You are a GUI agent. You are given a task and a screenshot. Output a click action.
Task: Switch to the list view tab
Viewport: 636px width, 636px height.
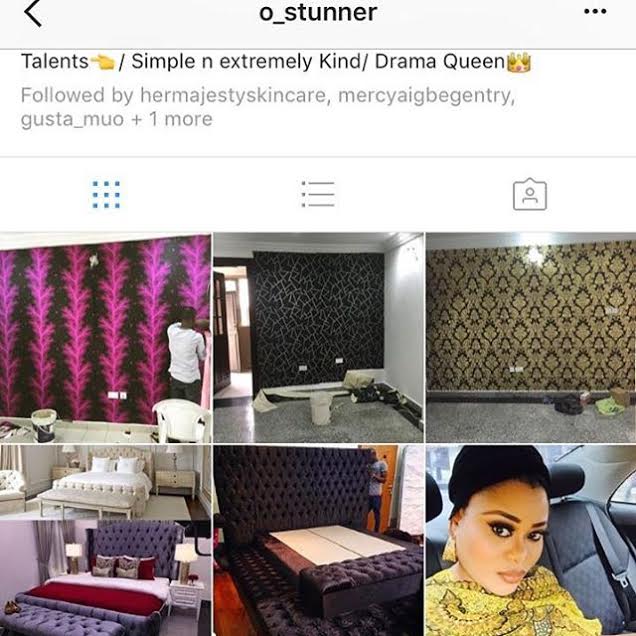pos(318,194)
